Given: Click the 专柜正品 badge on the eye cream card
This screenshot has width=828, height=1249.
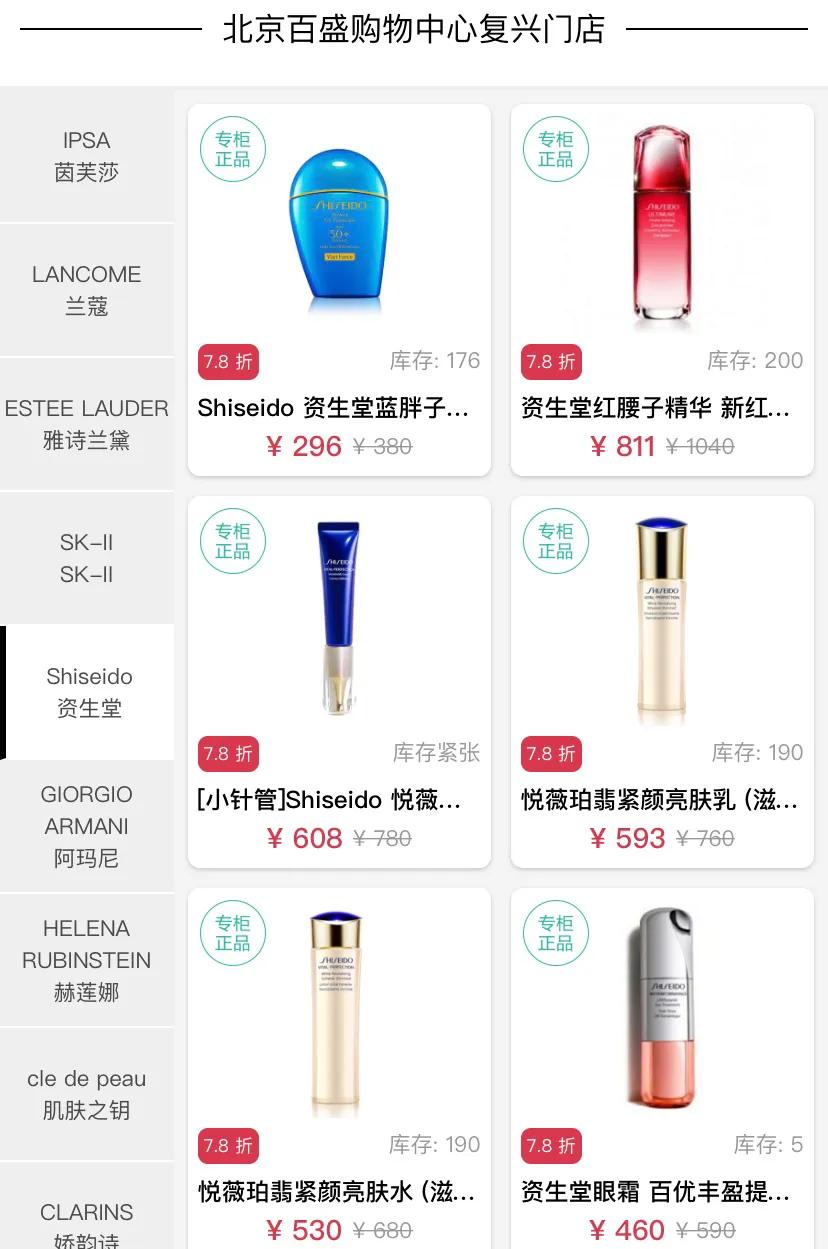Looking at the screenshot, I should [x=555, y=932].
